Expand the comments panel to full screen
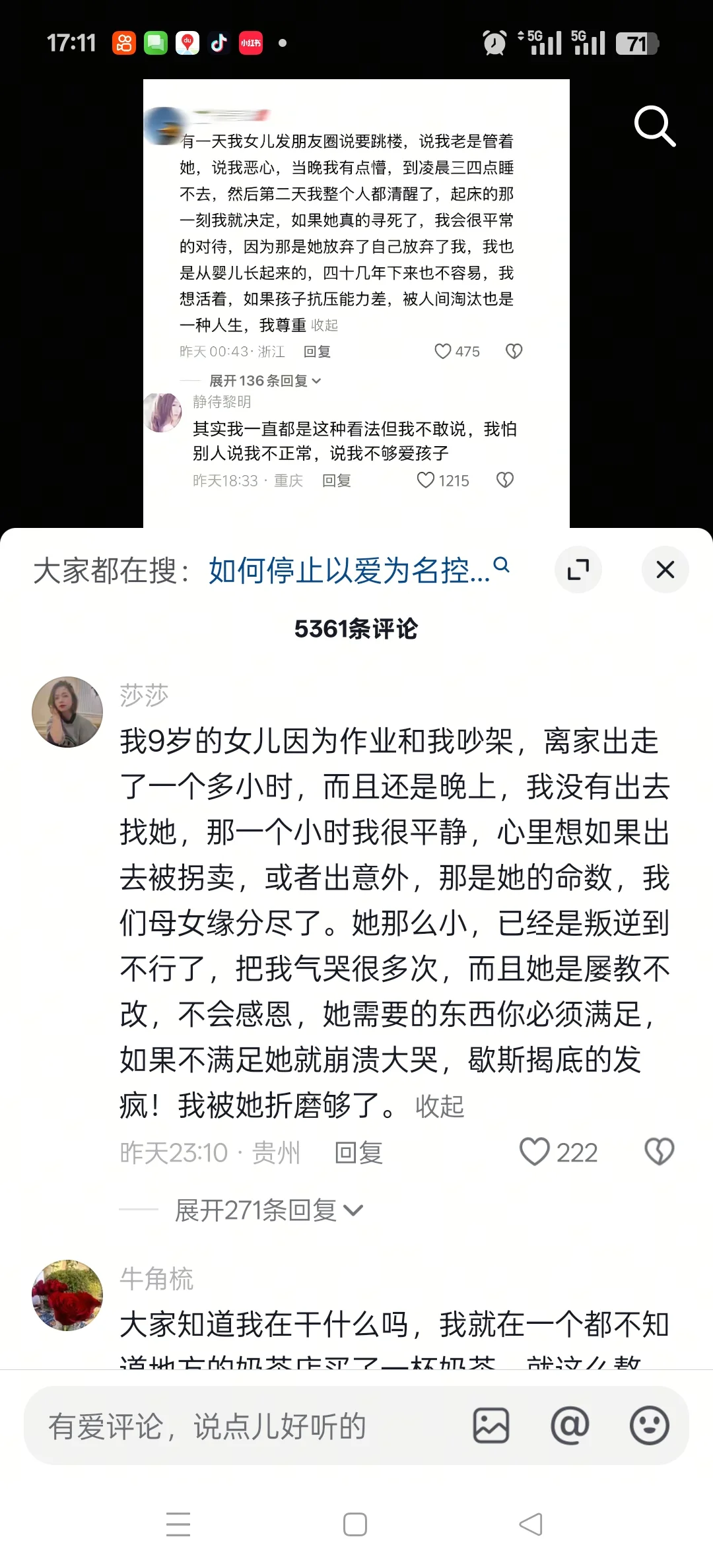Image resolution: width=713 pixels, height=1568 pixels. tap(578, 570)
